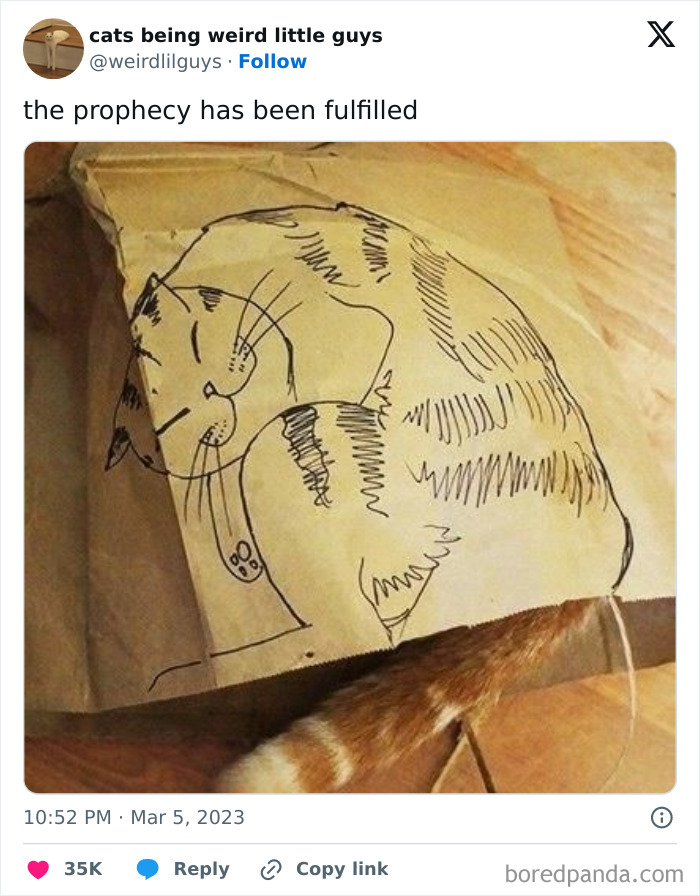Reply to this tweet
The height and width of the screenshot is (896, 700).
pyautogui.click(x=183, y=869)
